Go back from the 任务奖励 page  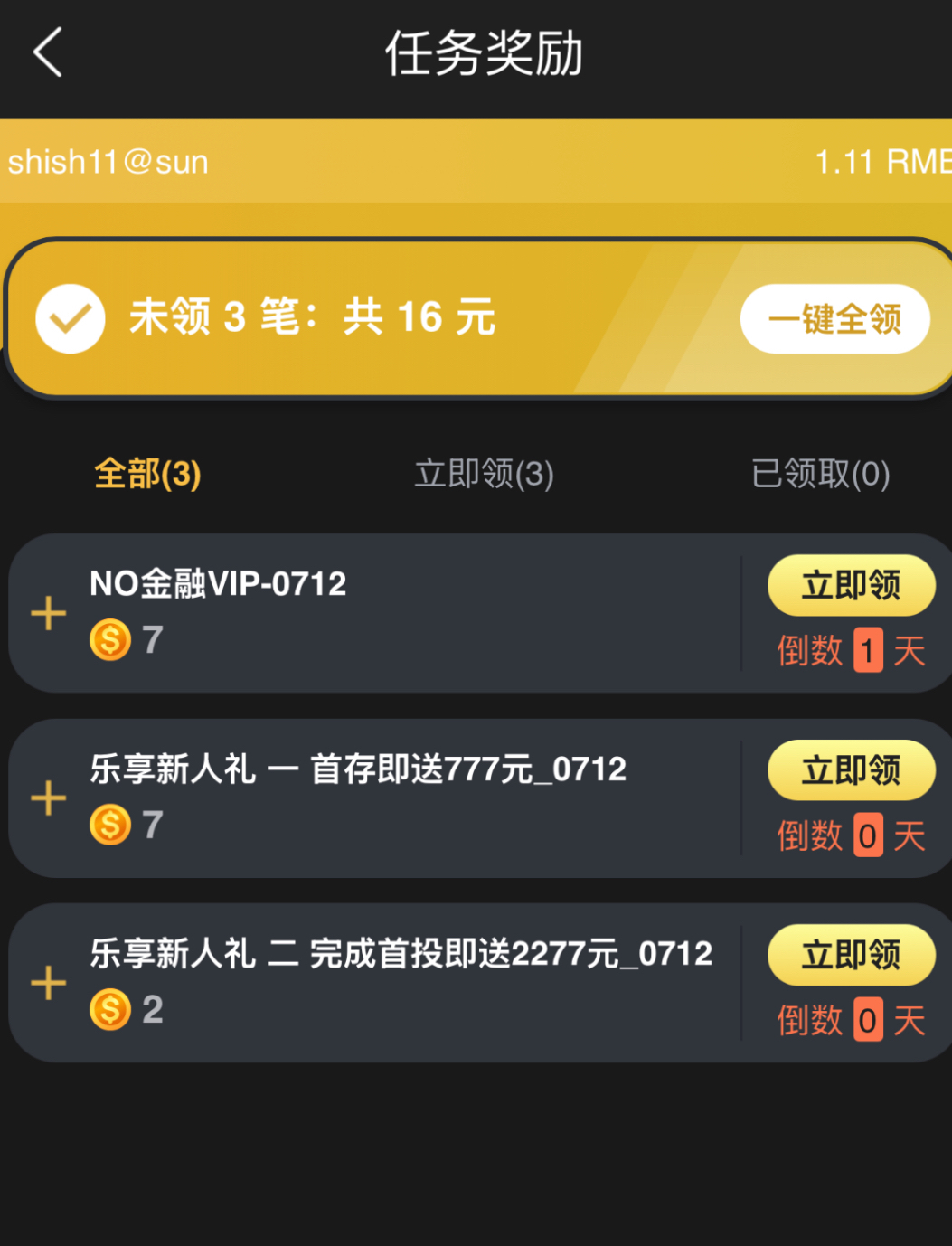click(x=48, y=52)
